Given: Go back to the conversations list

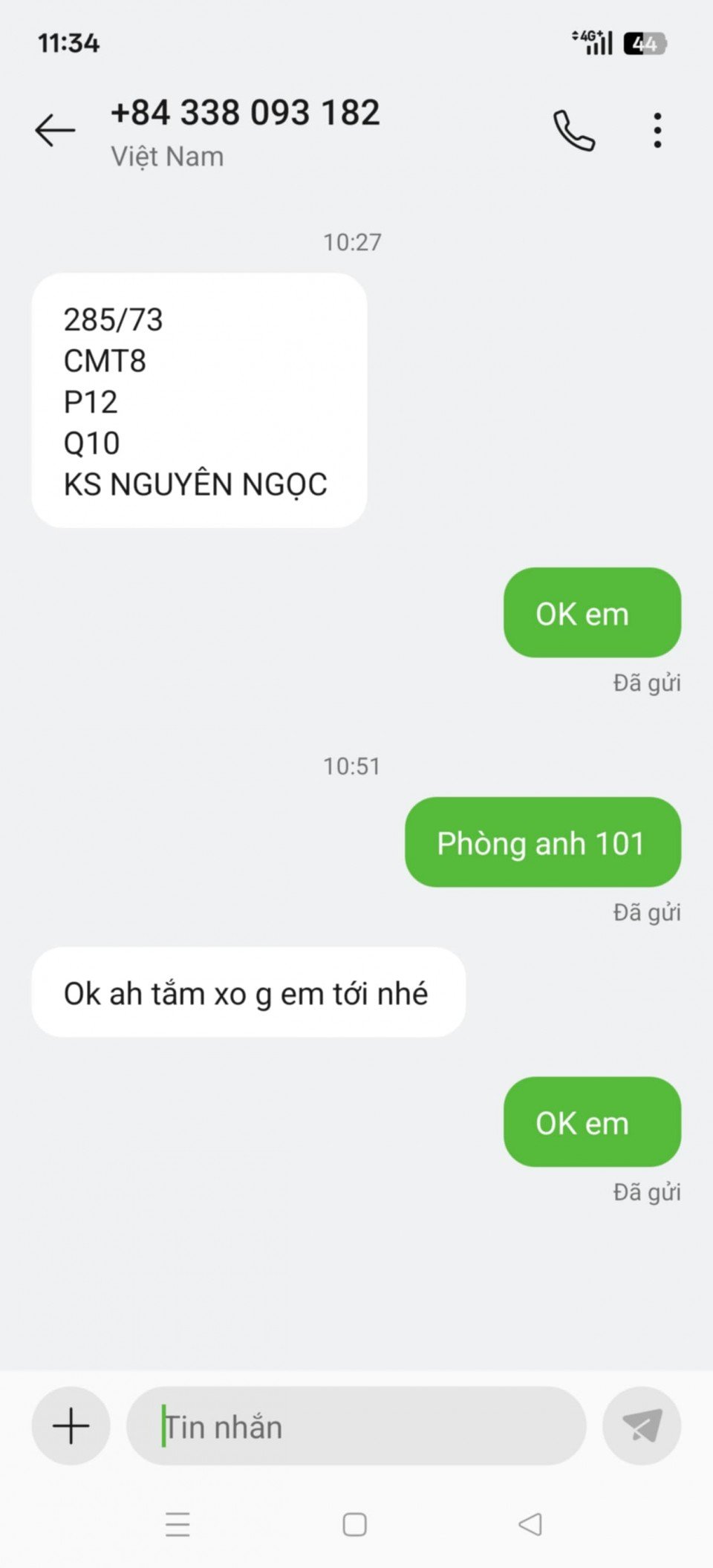Looking at the screenshot, I should point(55,131).
